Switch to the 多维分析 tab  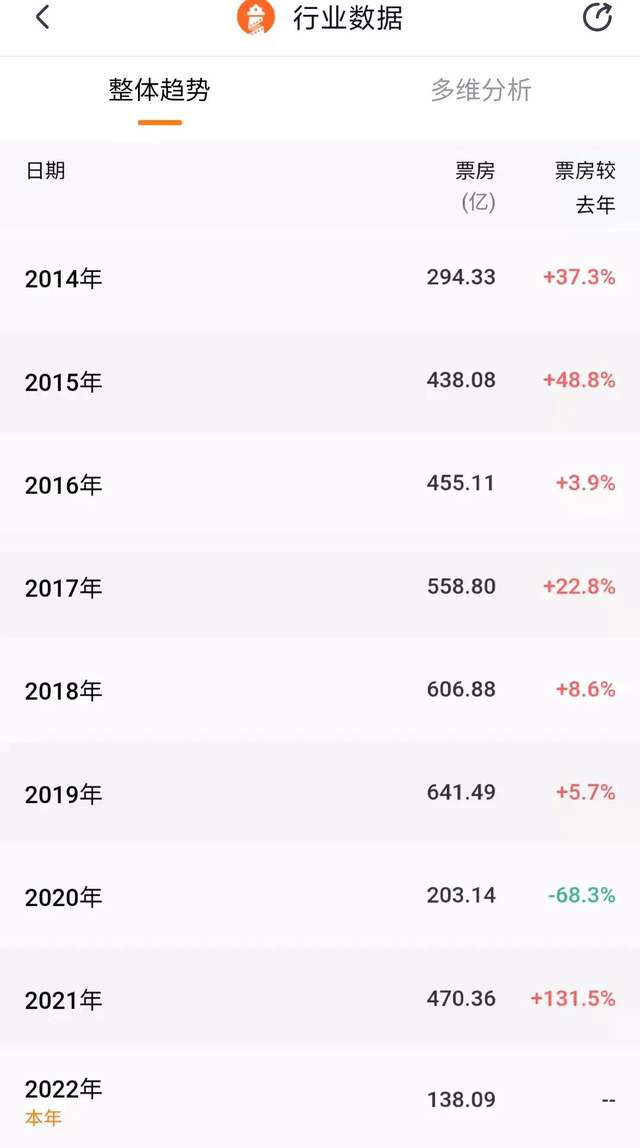(480, 90)
